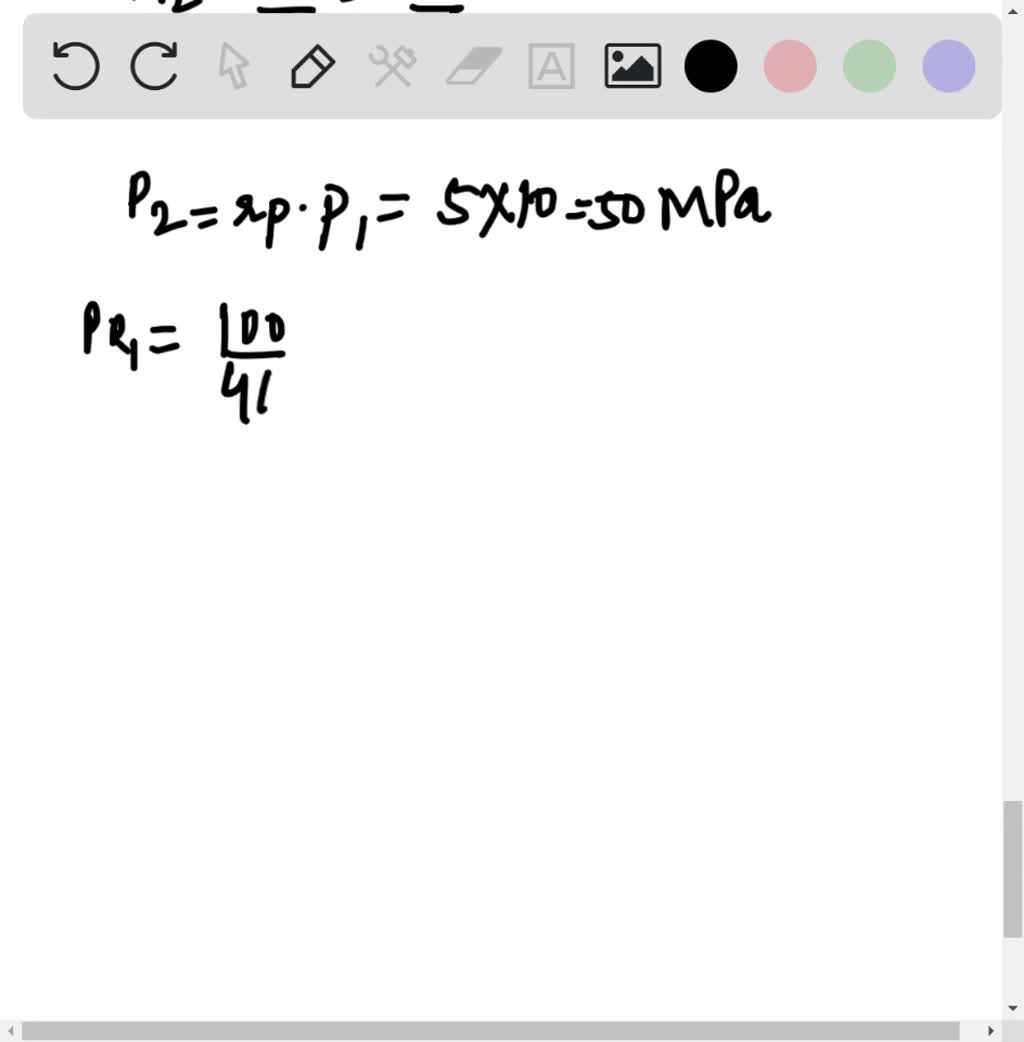Tap the horizontal scrollbar's right arrow
The image size is (1024, 1042).
[990, 1031]
